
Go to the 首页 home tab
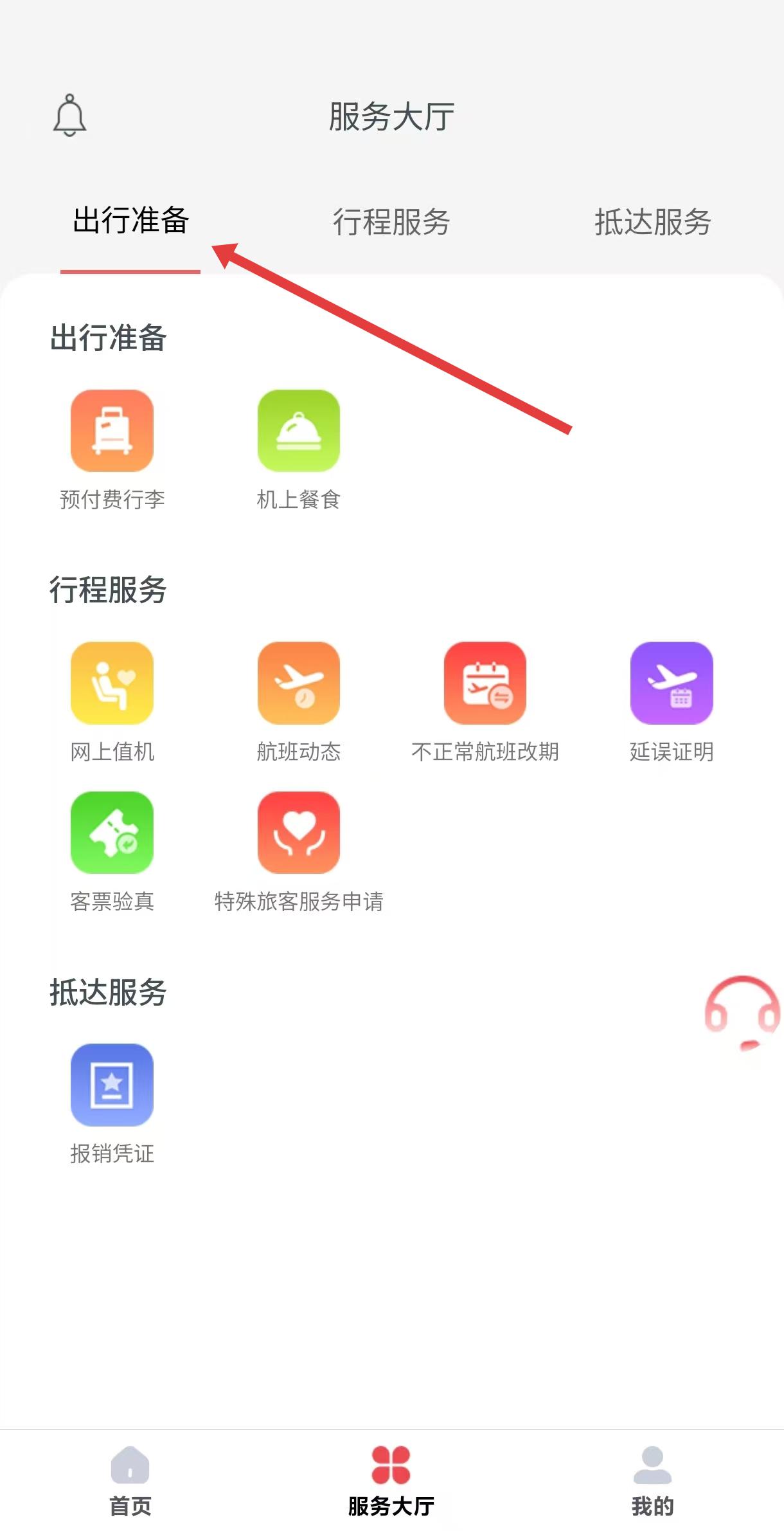[130, 1478]
